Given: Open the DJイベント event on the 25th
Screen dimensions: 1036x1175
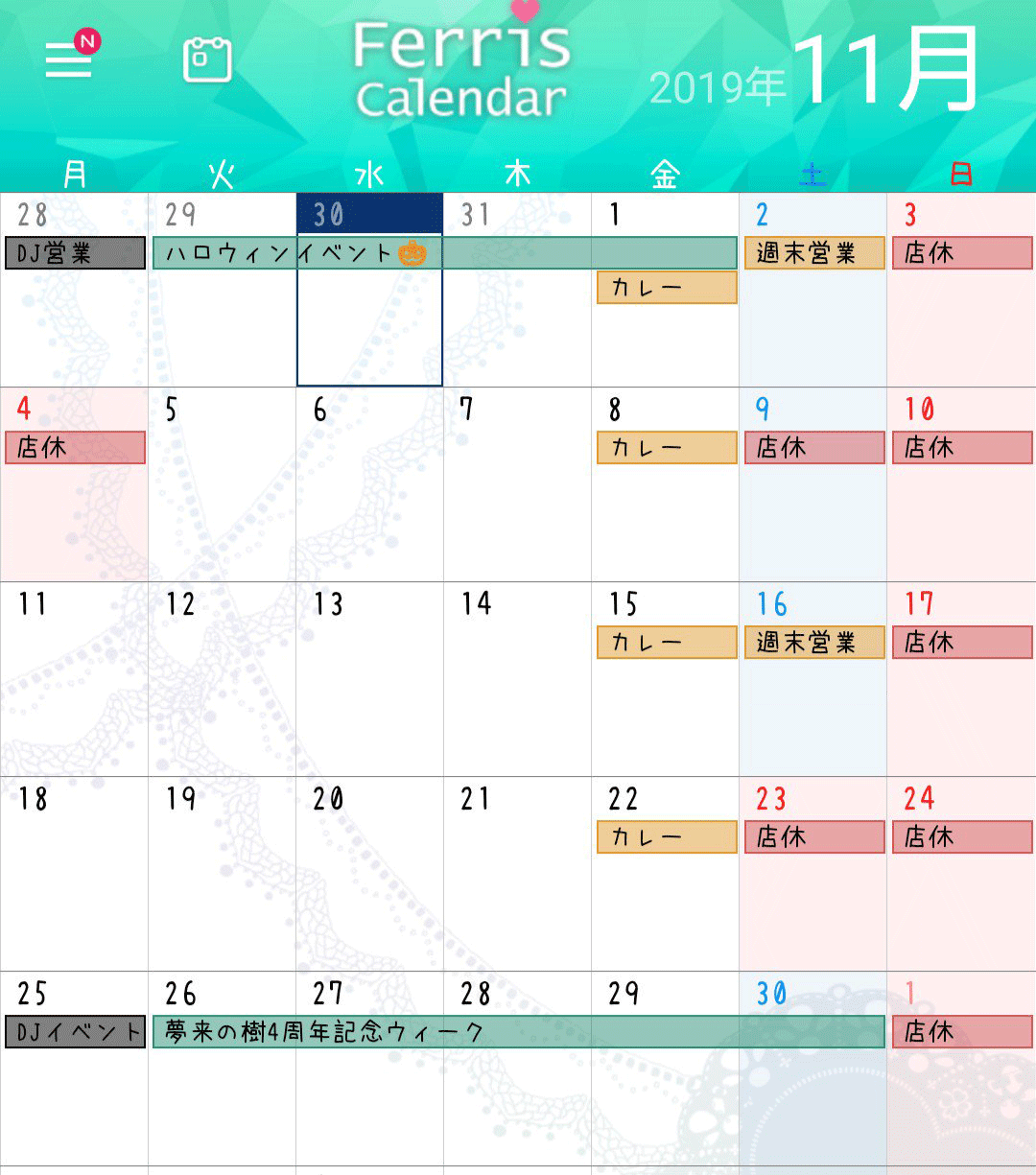Looking at the screenshot, I should pos(75,1032).
